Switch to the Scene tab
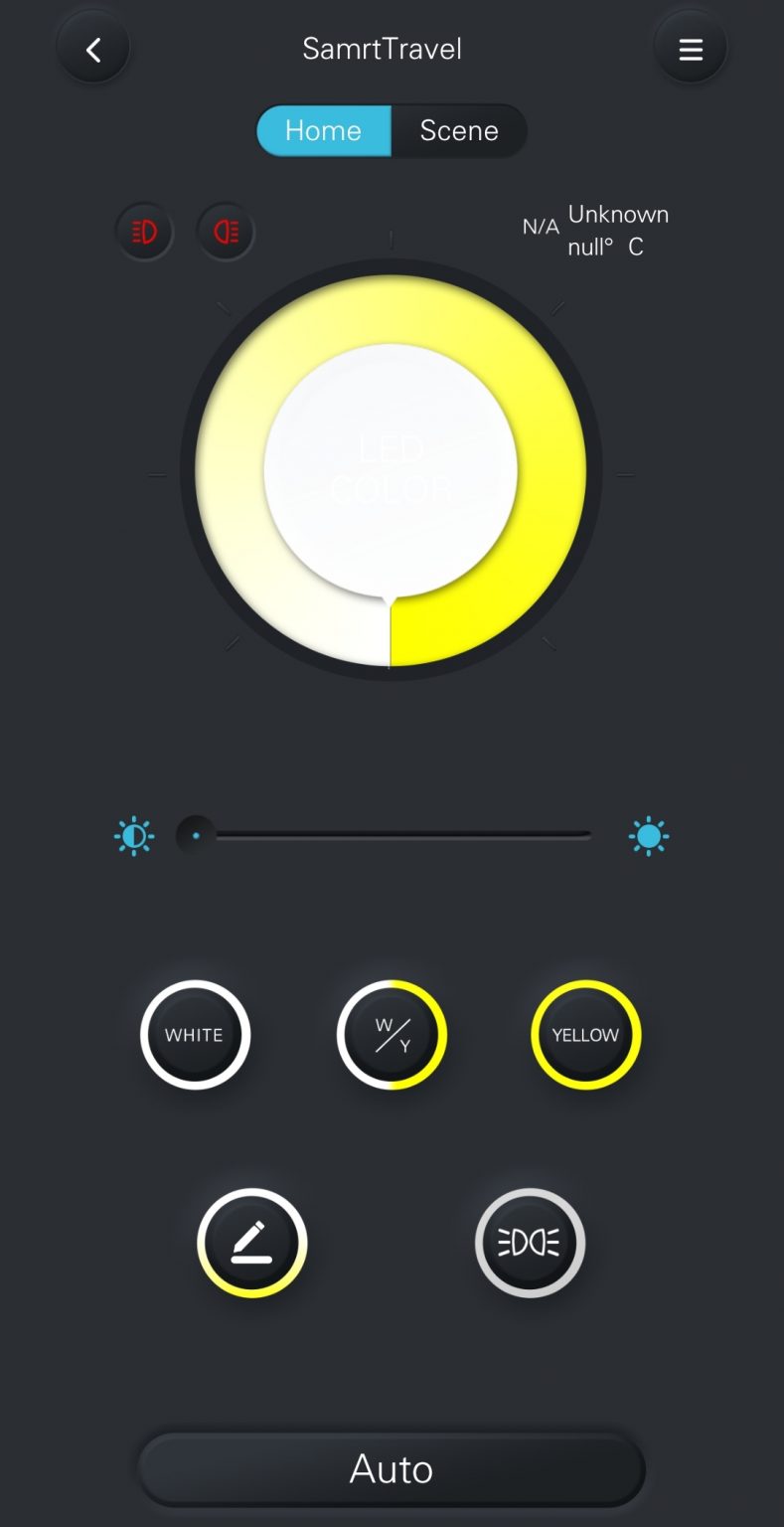784x1527 pixels. [x=459, y=130]
